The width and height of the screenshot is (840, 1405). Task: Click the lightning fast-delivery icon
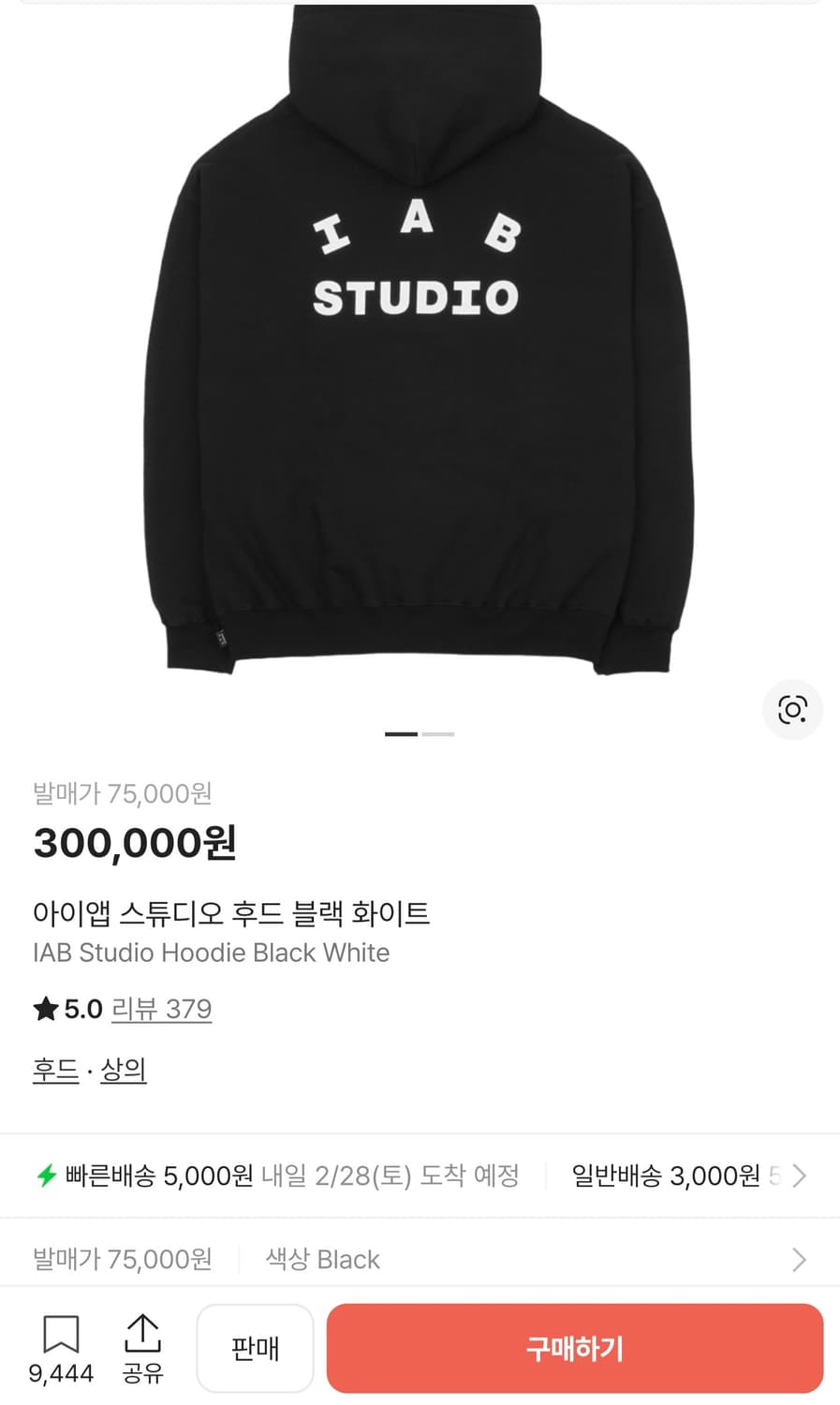(46, 1176)
